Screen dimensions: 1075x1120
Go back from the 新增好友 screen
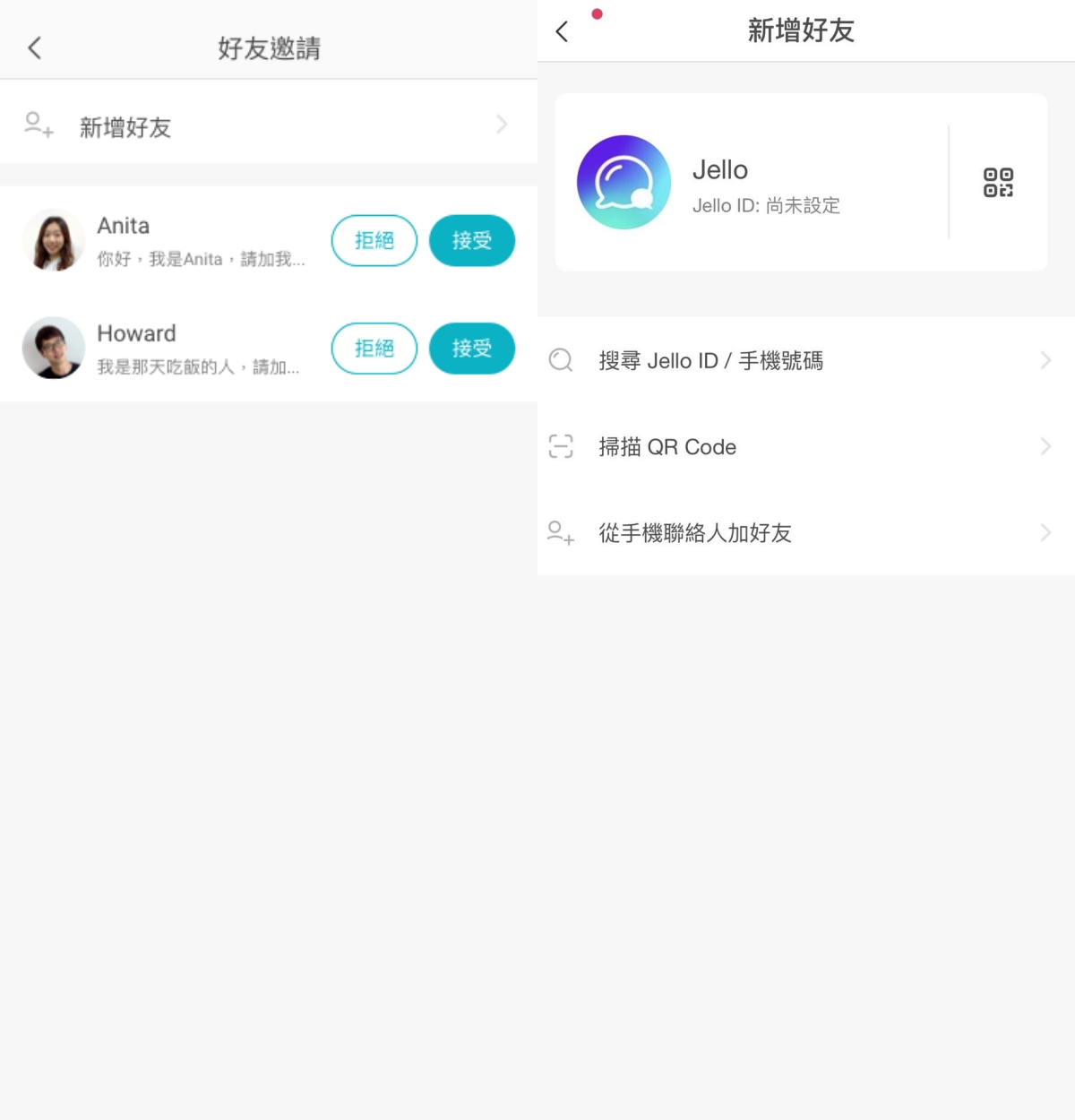[563, 32]
